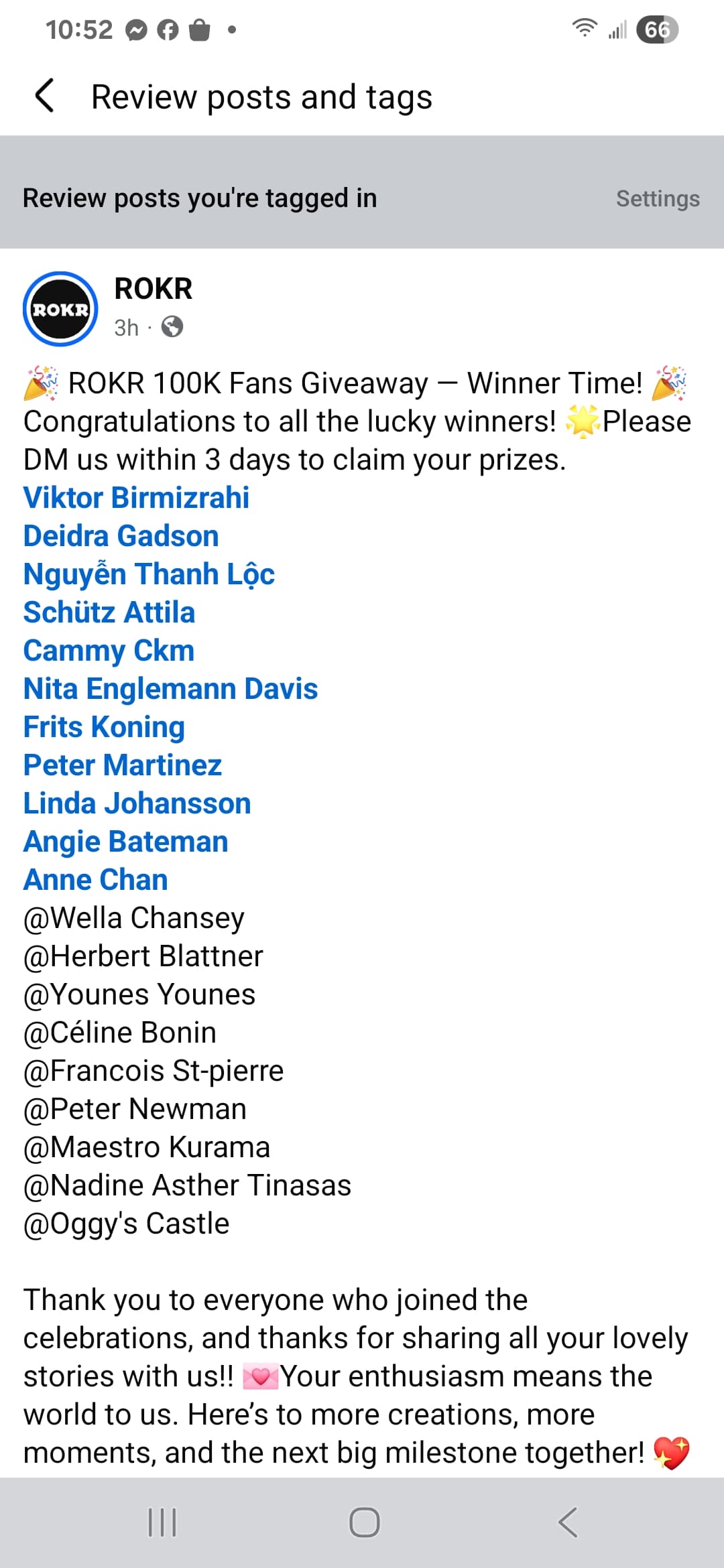This screenshot has height=1568, width=724.
Task: View Nguyễn Thanh Lộc's profile
Action: pos(149,574)
